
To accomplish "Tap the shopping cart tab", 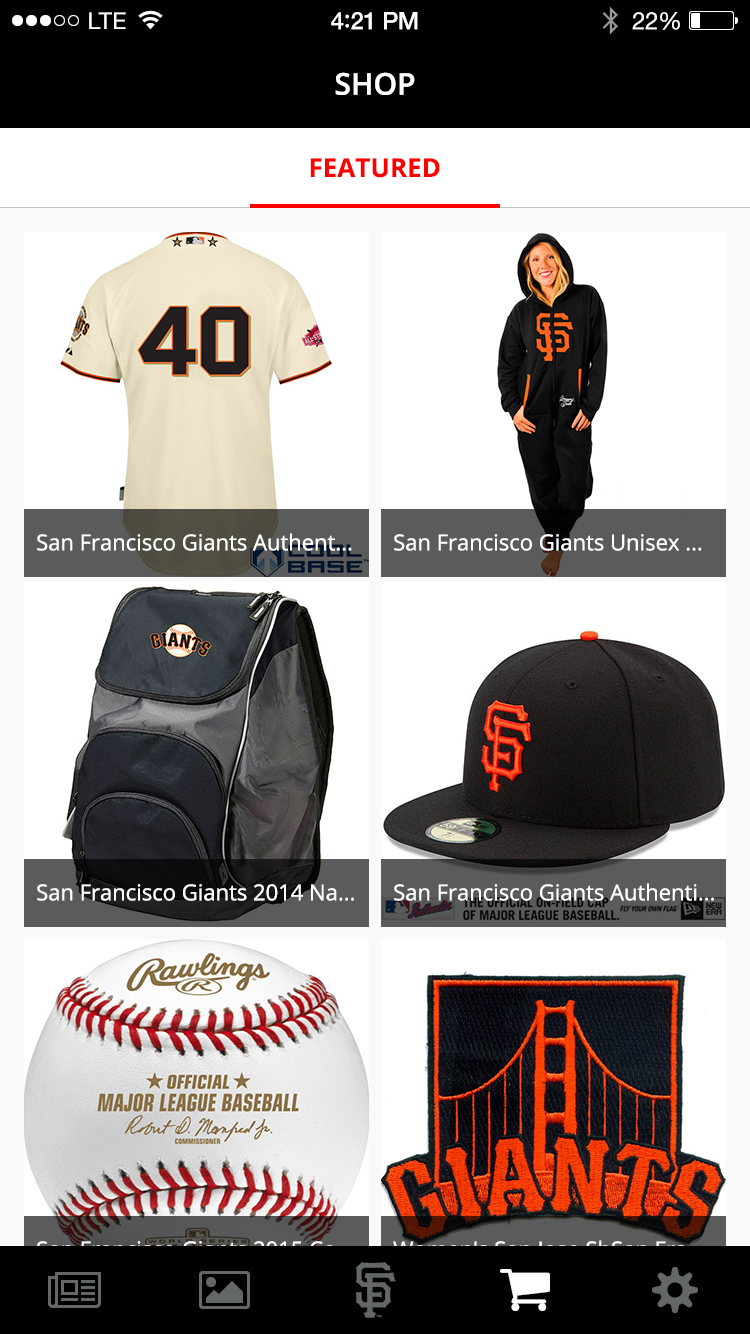I will click(525, 1290).
